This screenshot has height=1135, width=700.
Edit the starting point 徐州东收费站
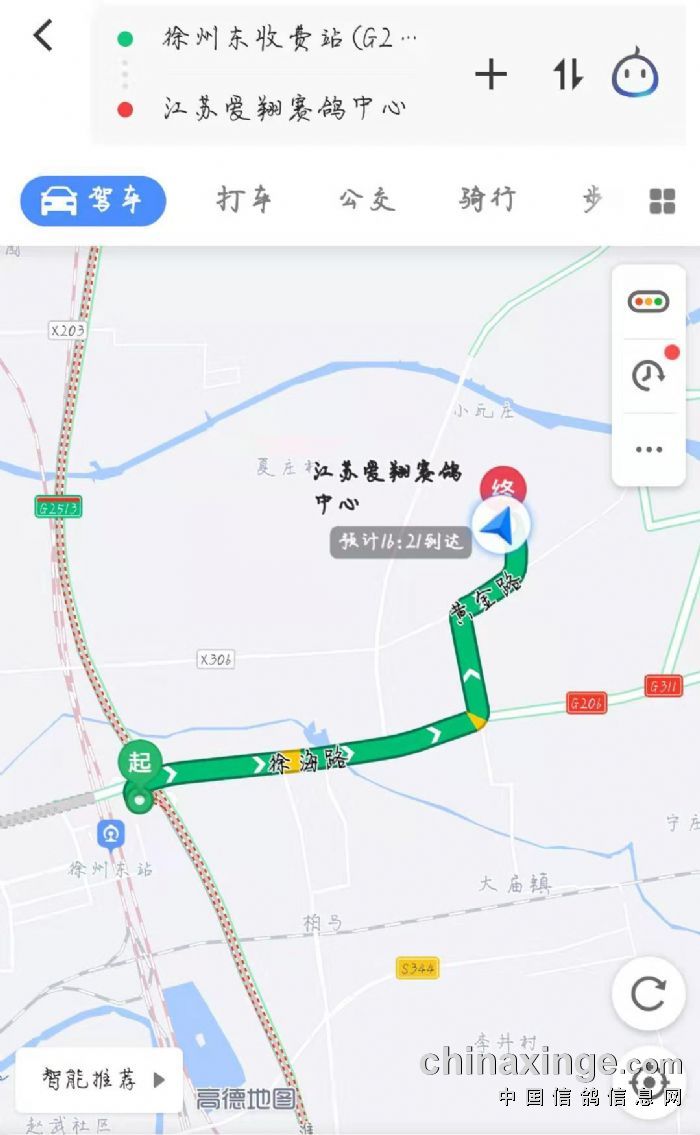click(289, 39)
